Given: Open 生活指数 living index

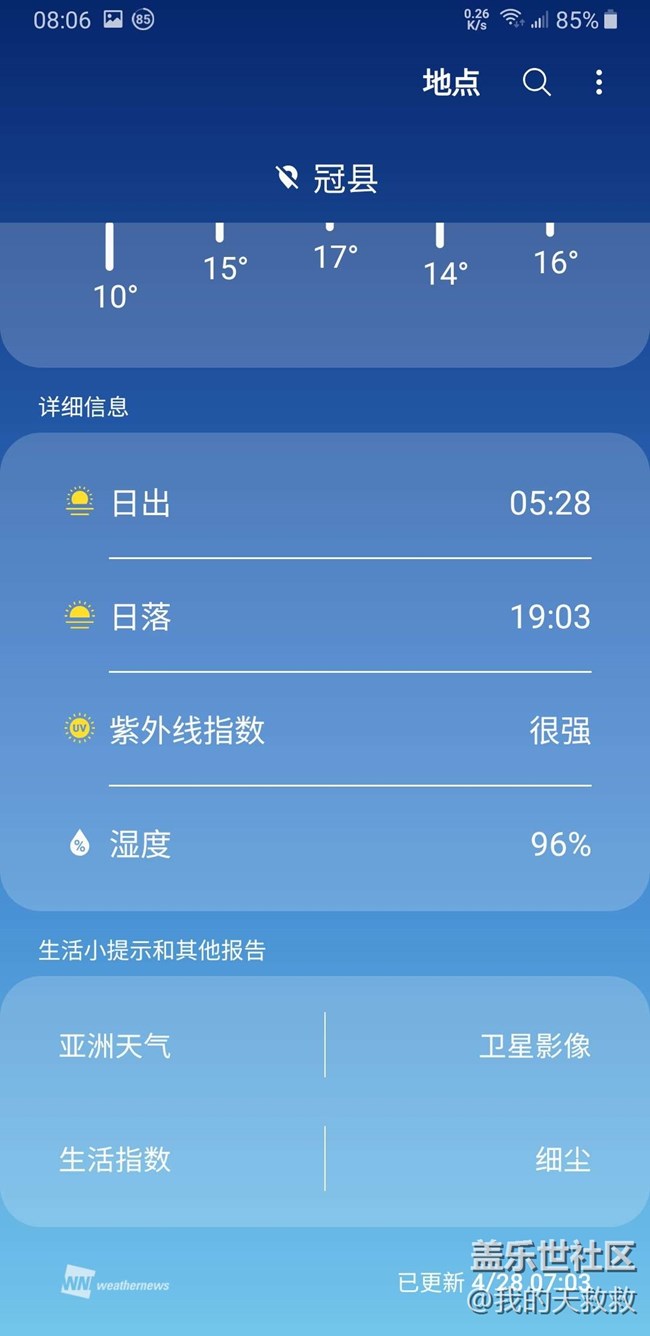Looking at the screenshot, I should coord(115,1159).
